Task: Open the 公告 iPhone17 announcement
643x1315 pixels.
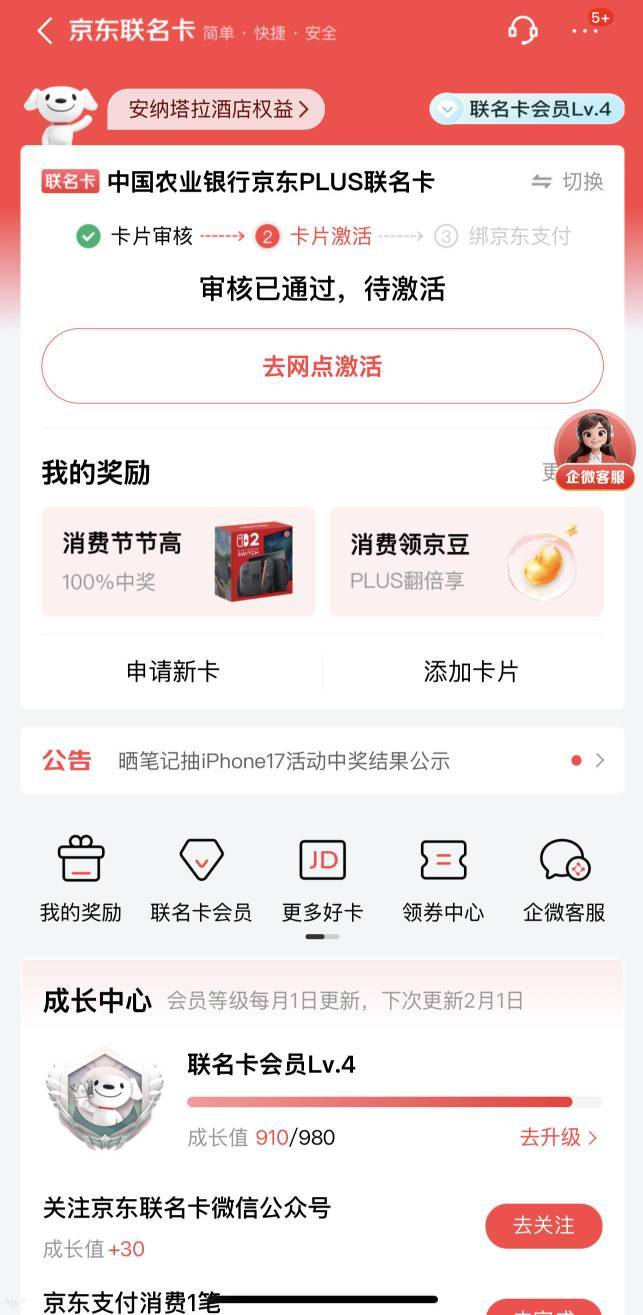Action: coord(322,760)
